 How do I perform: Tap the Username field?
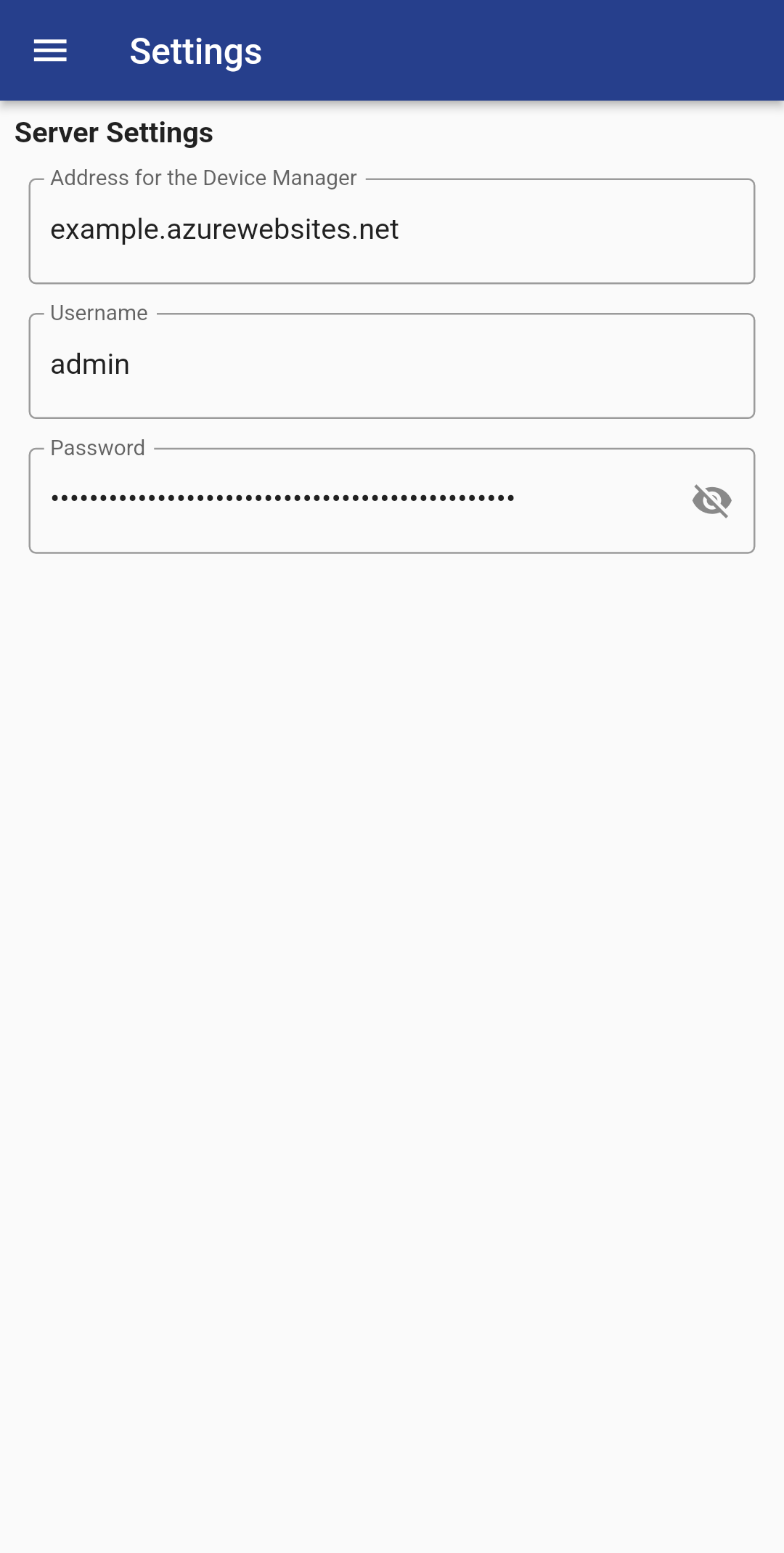392,366
